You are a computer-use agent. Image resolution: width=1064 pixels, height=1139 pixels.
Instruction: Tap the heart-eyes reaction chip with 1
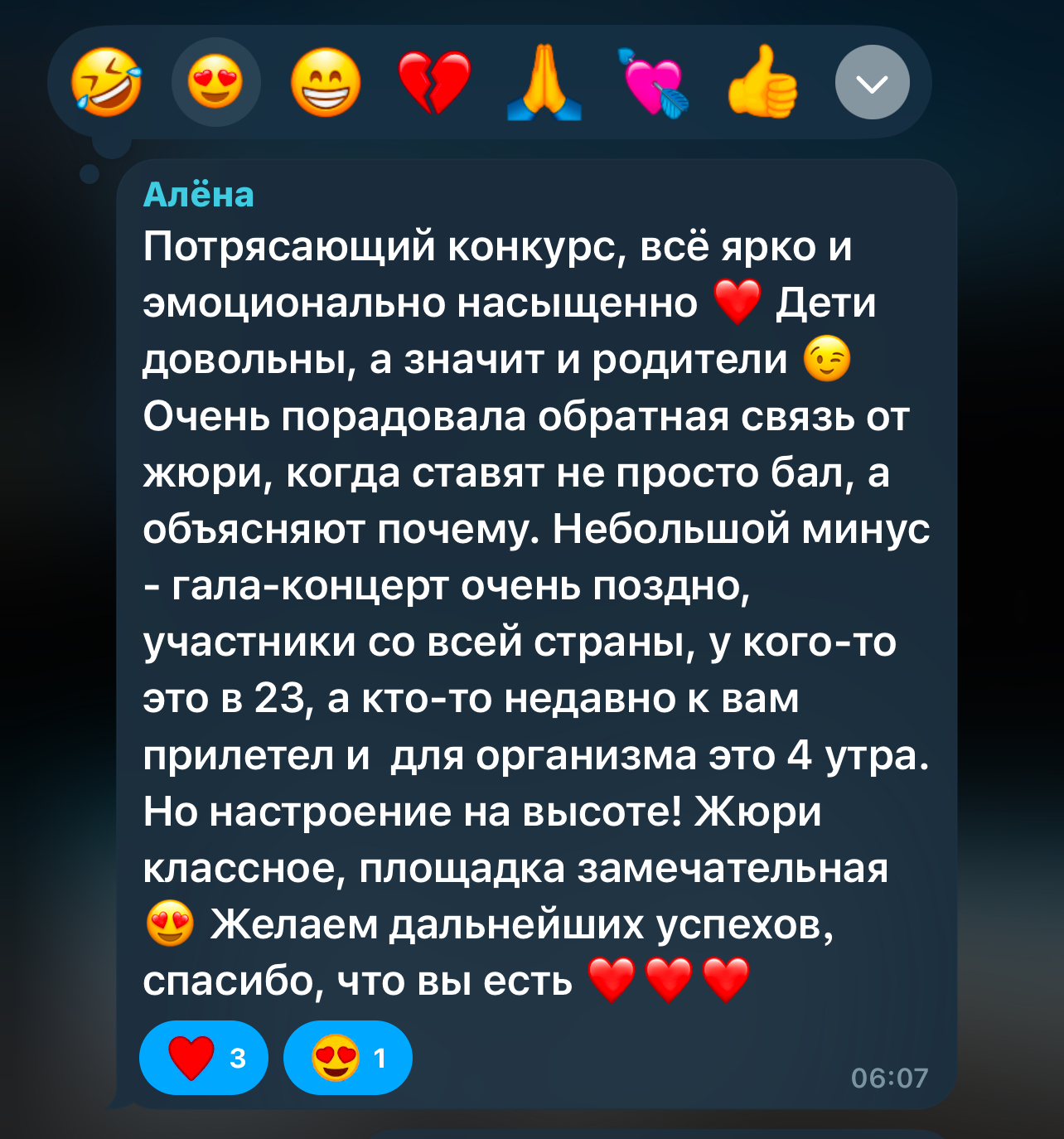tap(348, 1058)
